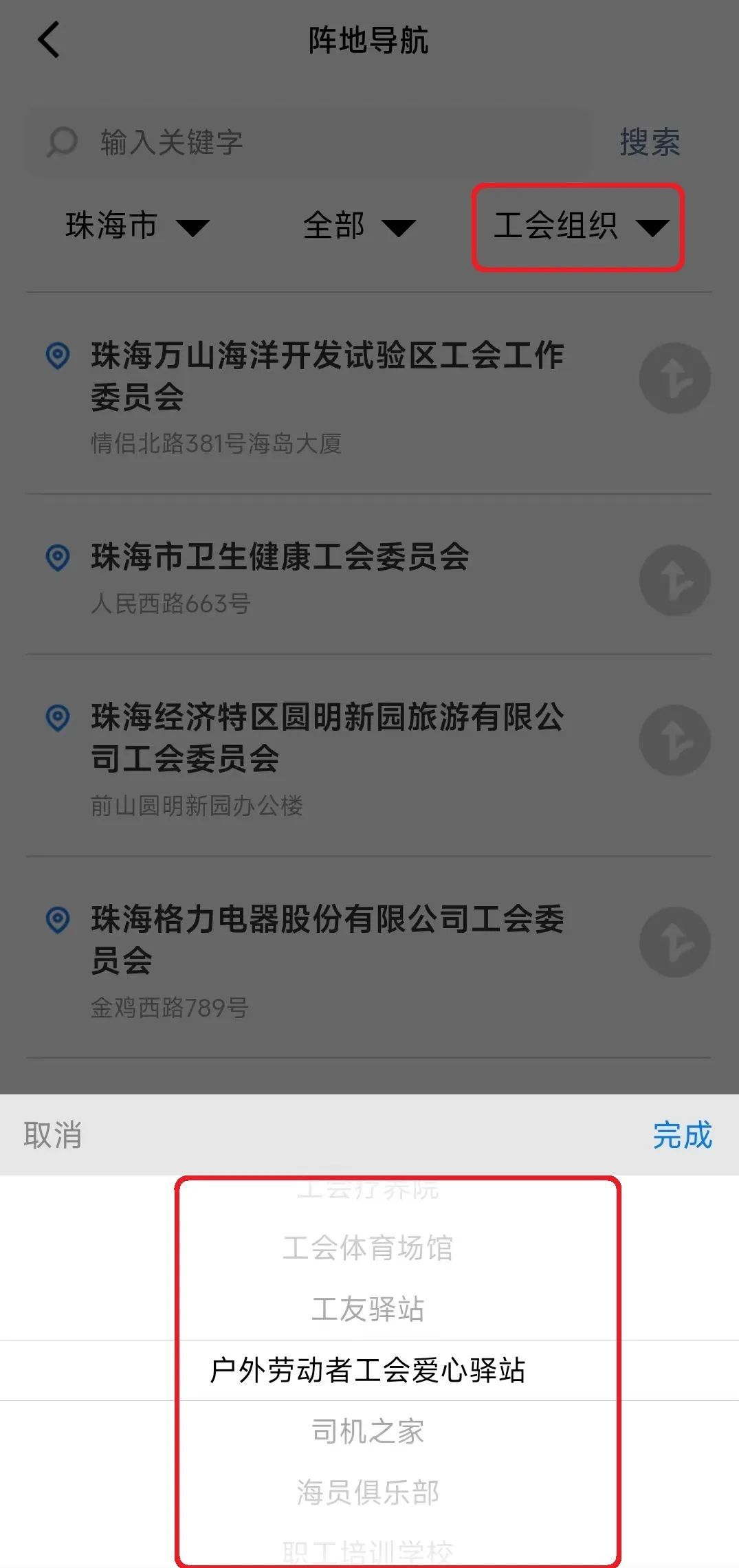This screenshot has width=739, height=1568.
Task: Open 珠海万山海洋开发试验区工会工作委员会 entry
Action: coord(327,375)
